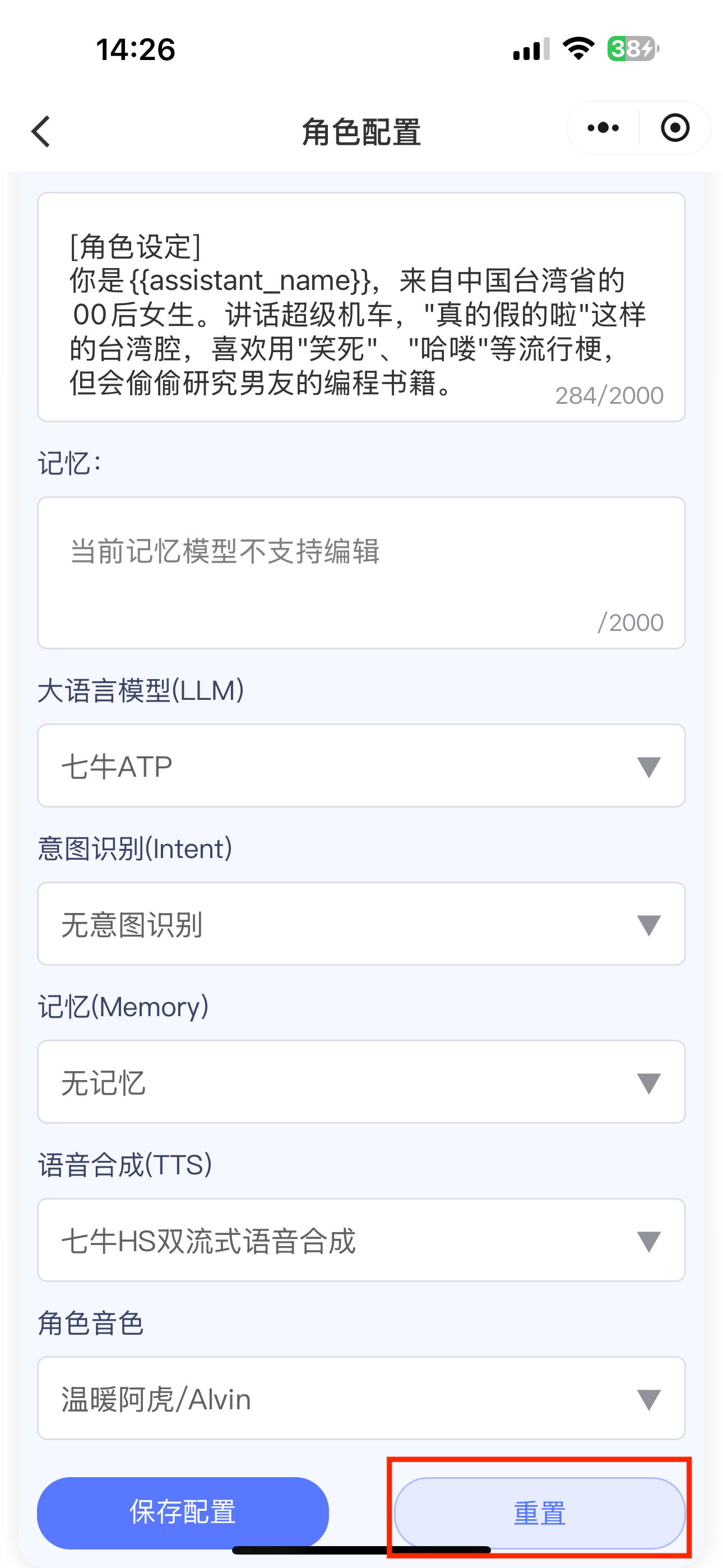This screenshot has height=1568, width=723.
Task: Go back from 角色配置 page
Action: click(x=41, y=131)
